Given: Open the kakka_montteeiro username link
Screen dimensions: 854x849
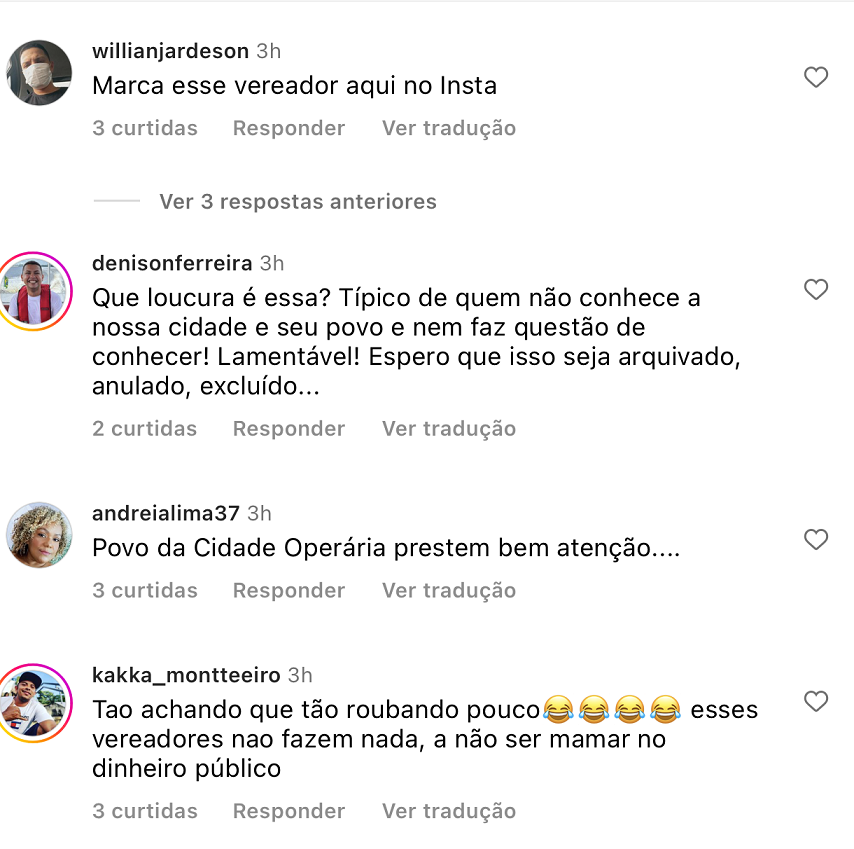Looking at the screenshot, I should 186,675.
